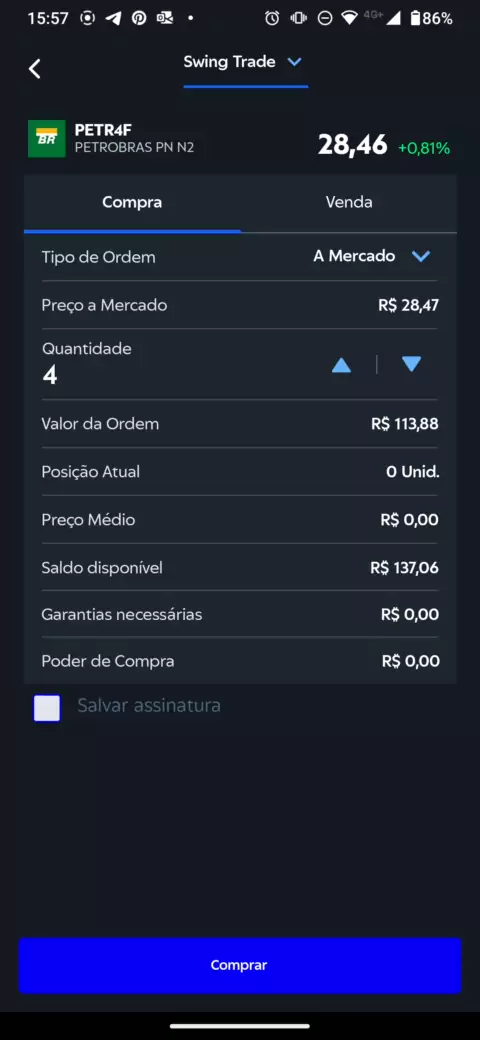The image size is (480, 1040).
Task: Decrease Quantidade with the down arrow
Action: [411, 364]
